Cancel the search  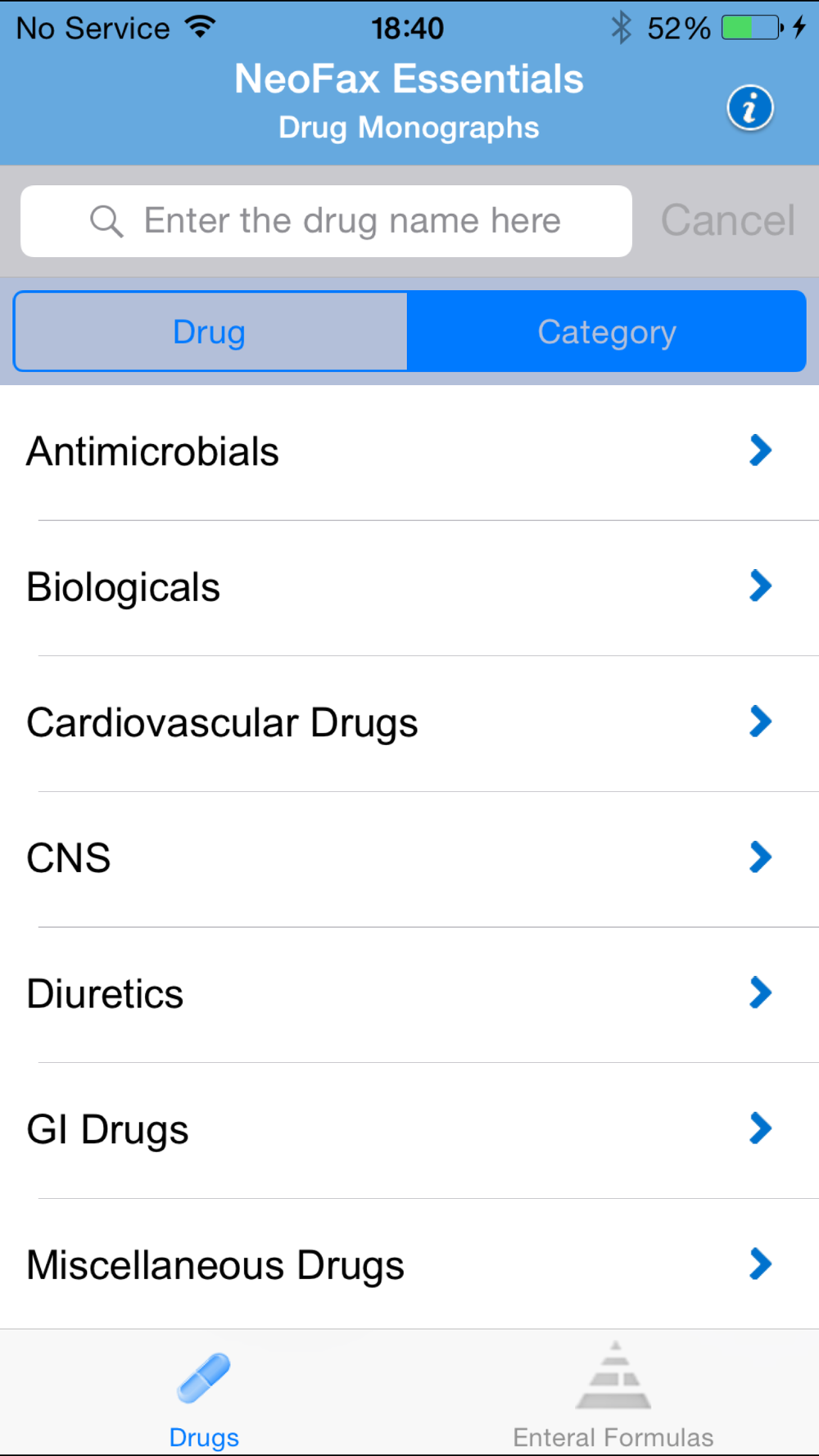(x=727, y=221)
